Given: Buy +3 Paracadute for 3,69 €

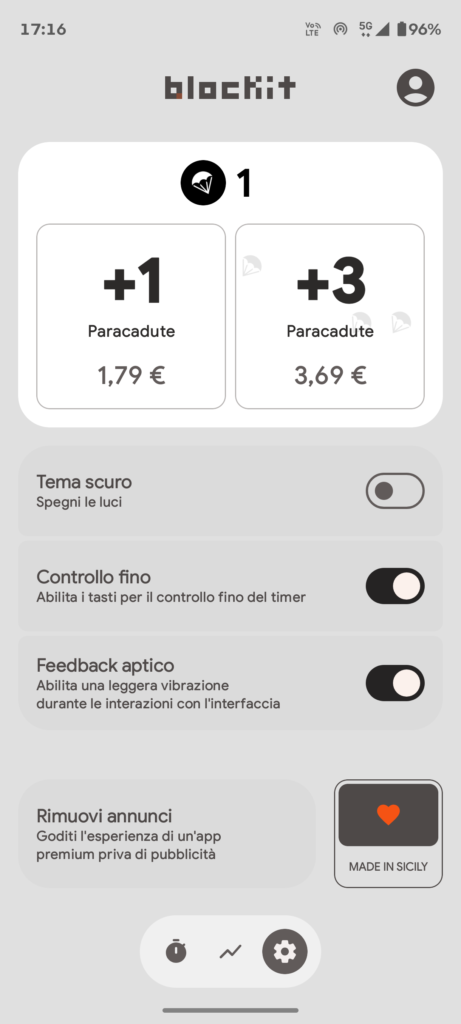Looking at the screenshot, I should click(330, 316).
